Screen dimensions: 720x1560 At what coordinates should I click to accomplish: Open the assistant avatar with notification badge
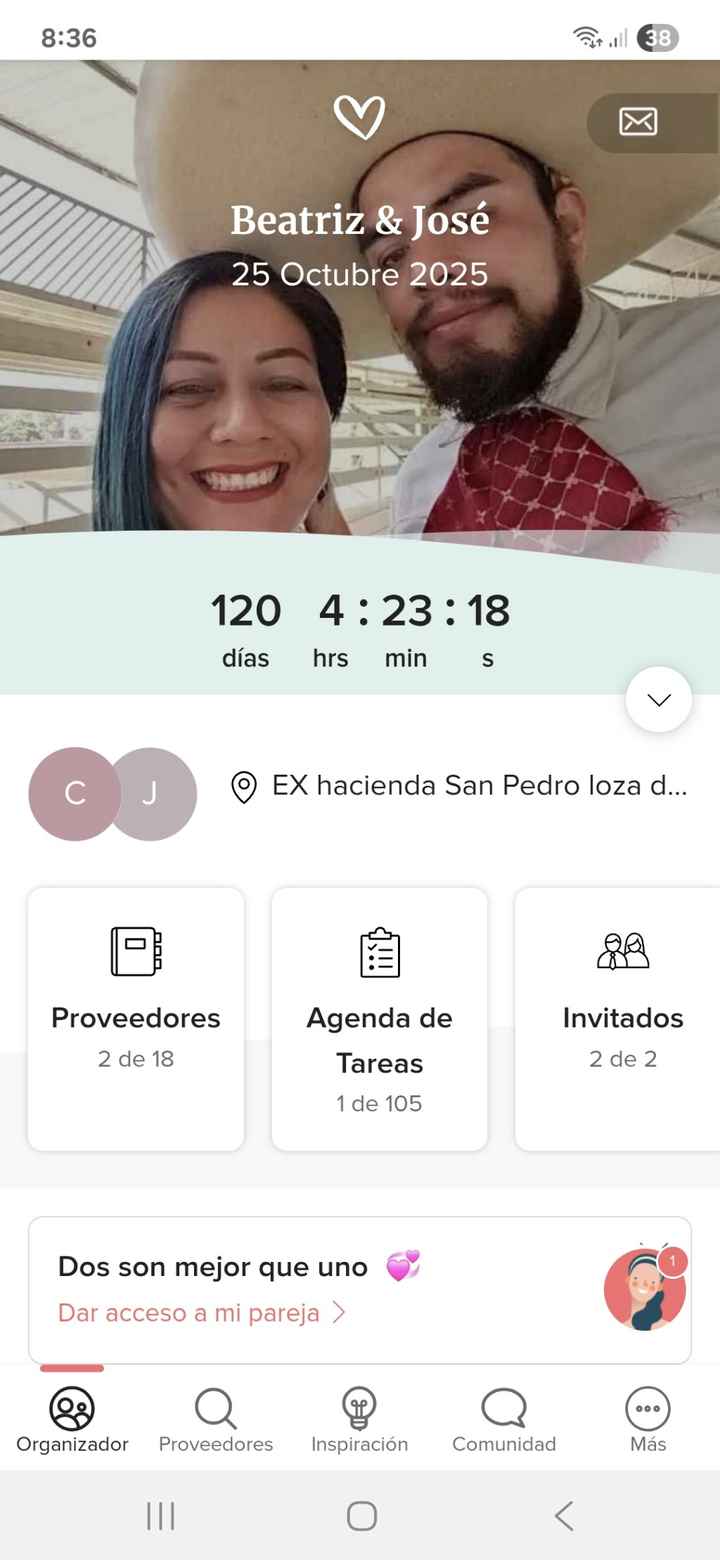coord(645,1289)
